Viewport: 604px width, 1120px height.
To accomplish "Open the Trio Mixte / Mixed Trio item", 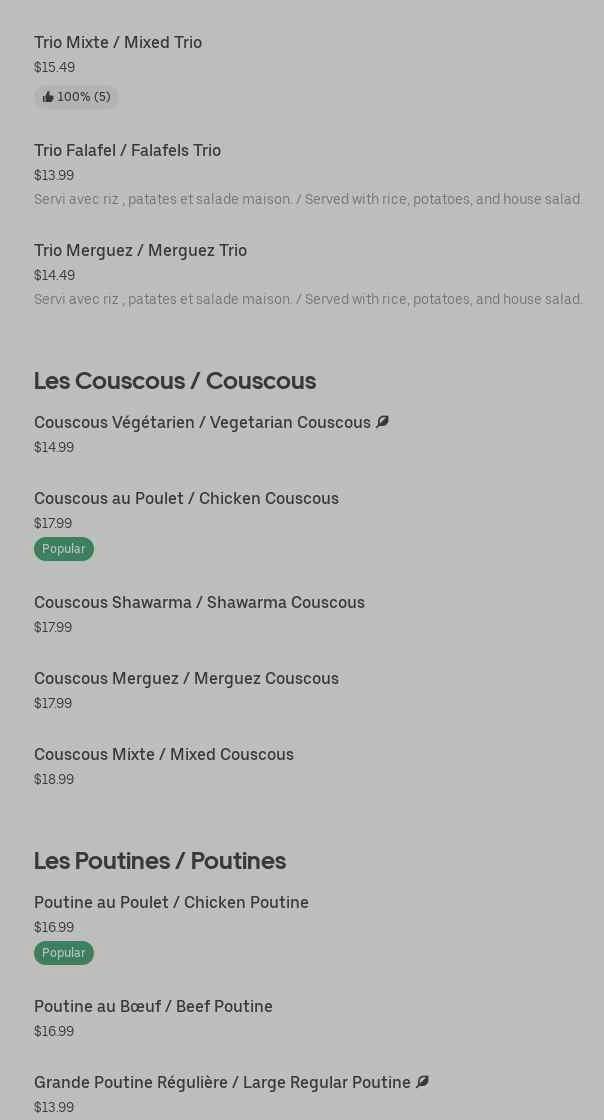I will pos(118,42).
